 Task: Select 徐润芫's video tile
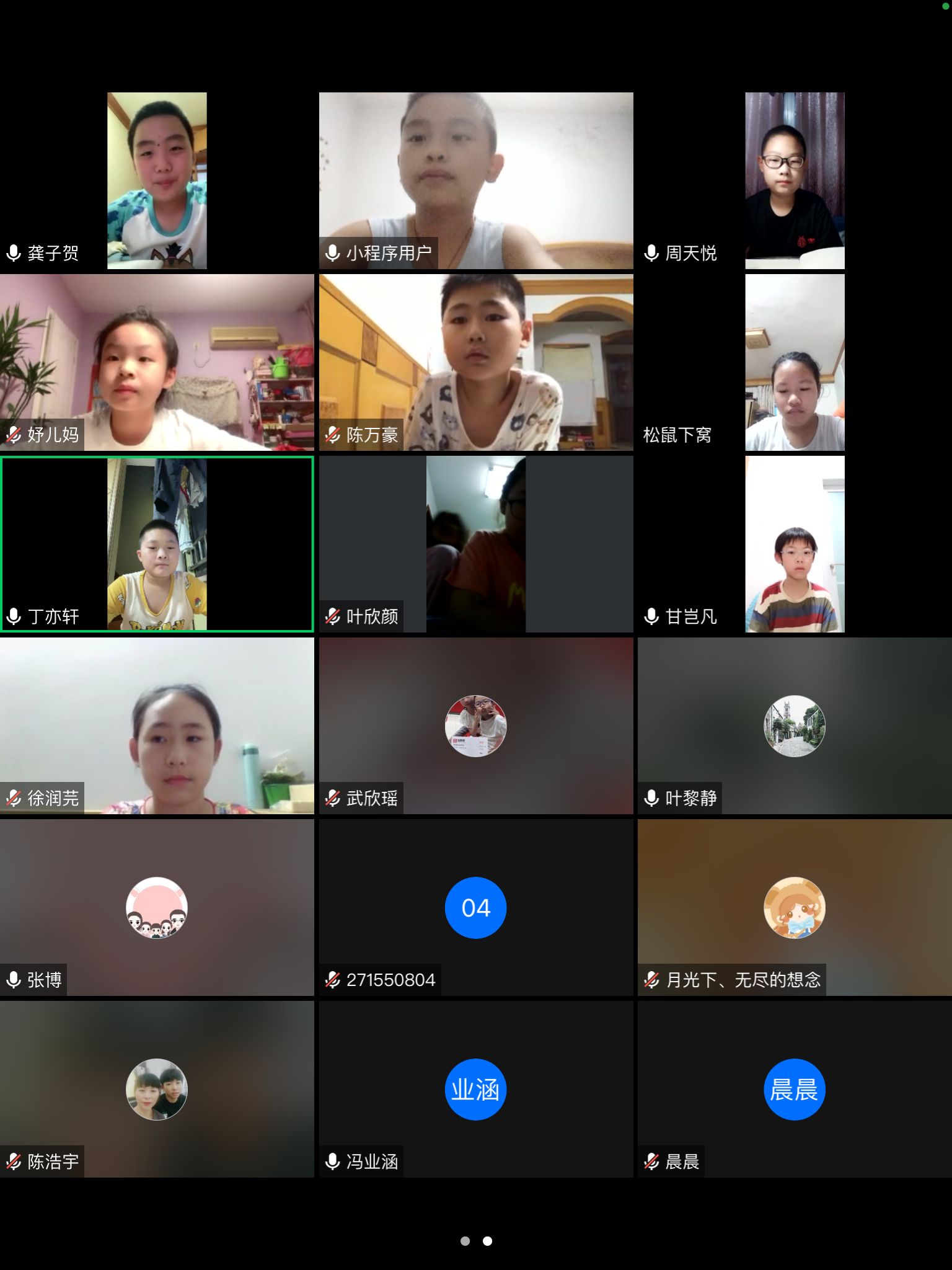[x=157, y=726]
